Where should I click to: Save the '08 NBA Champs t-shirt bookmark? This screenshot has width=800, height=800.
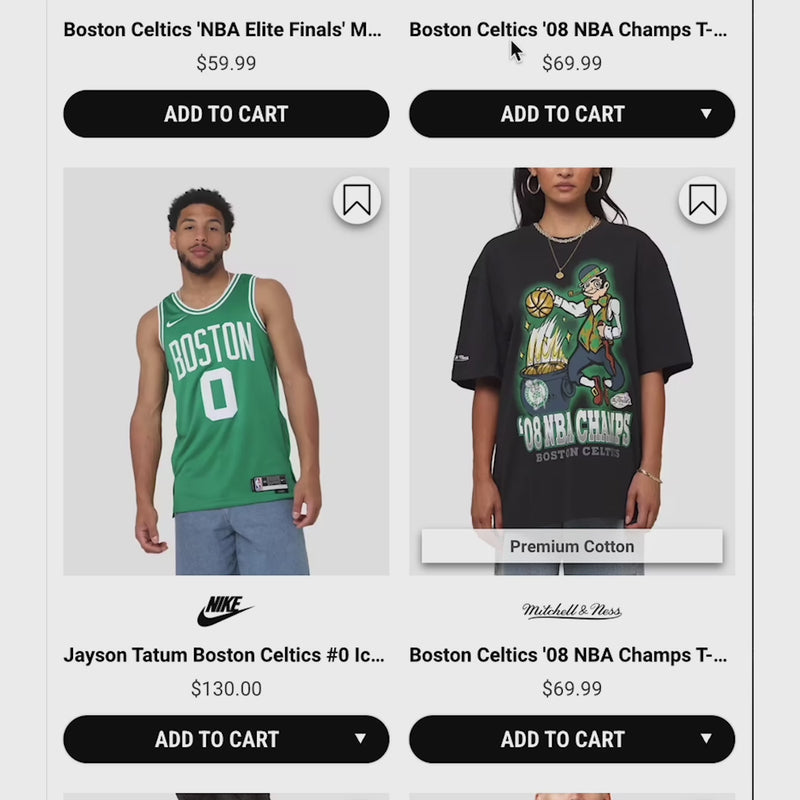[703, 200]
